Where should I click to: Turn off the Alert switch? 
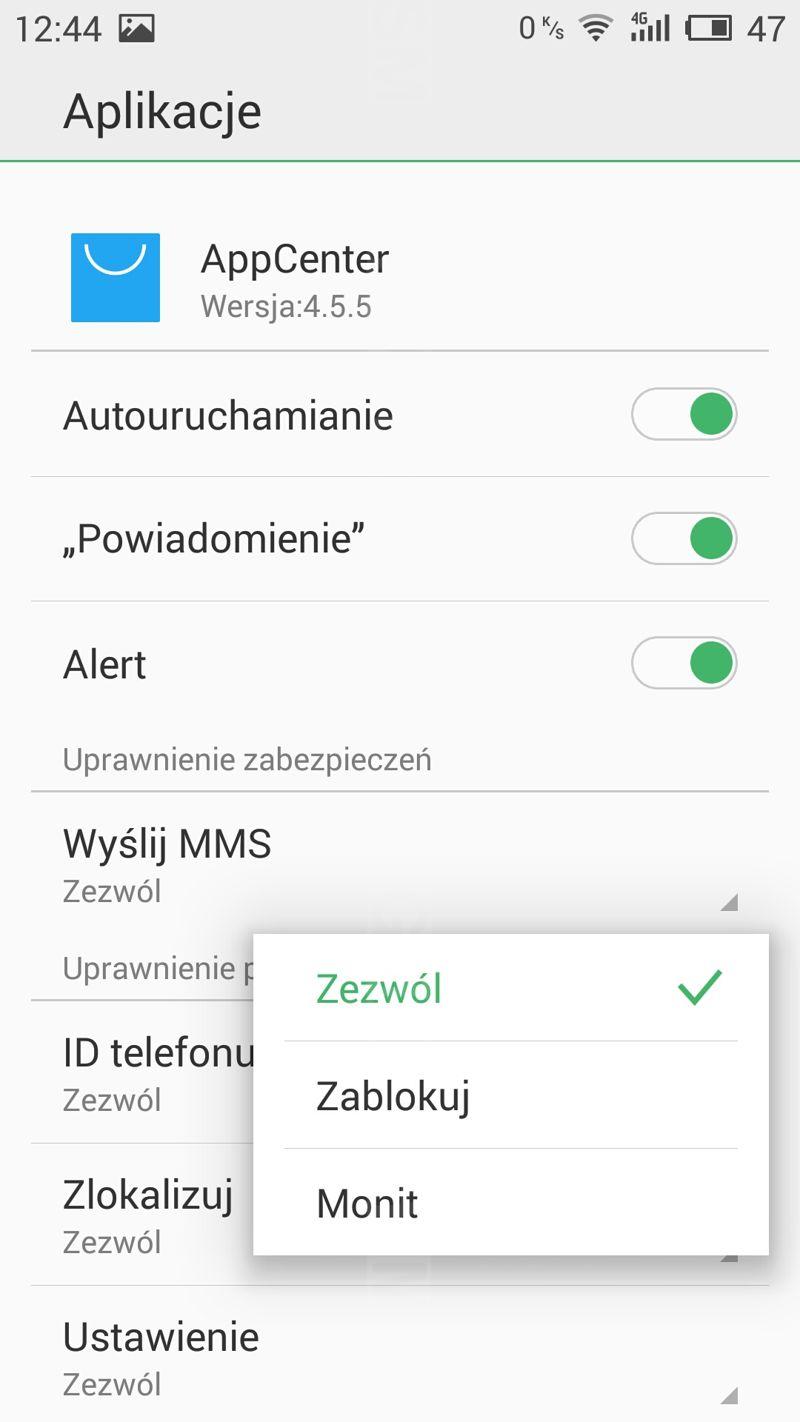[684, 662]
